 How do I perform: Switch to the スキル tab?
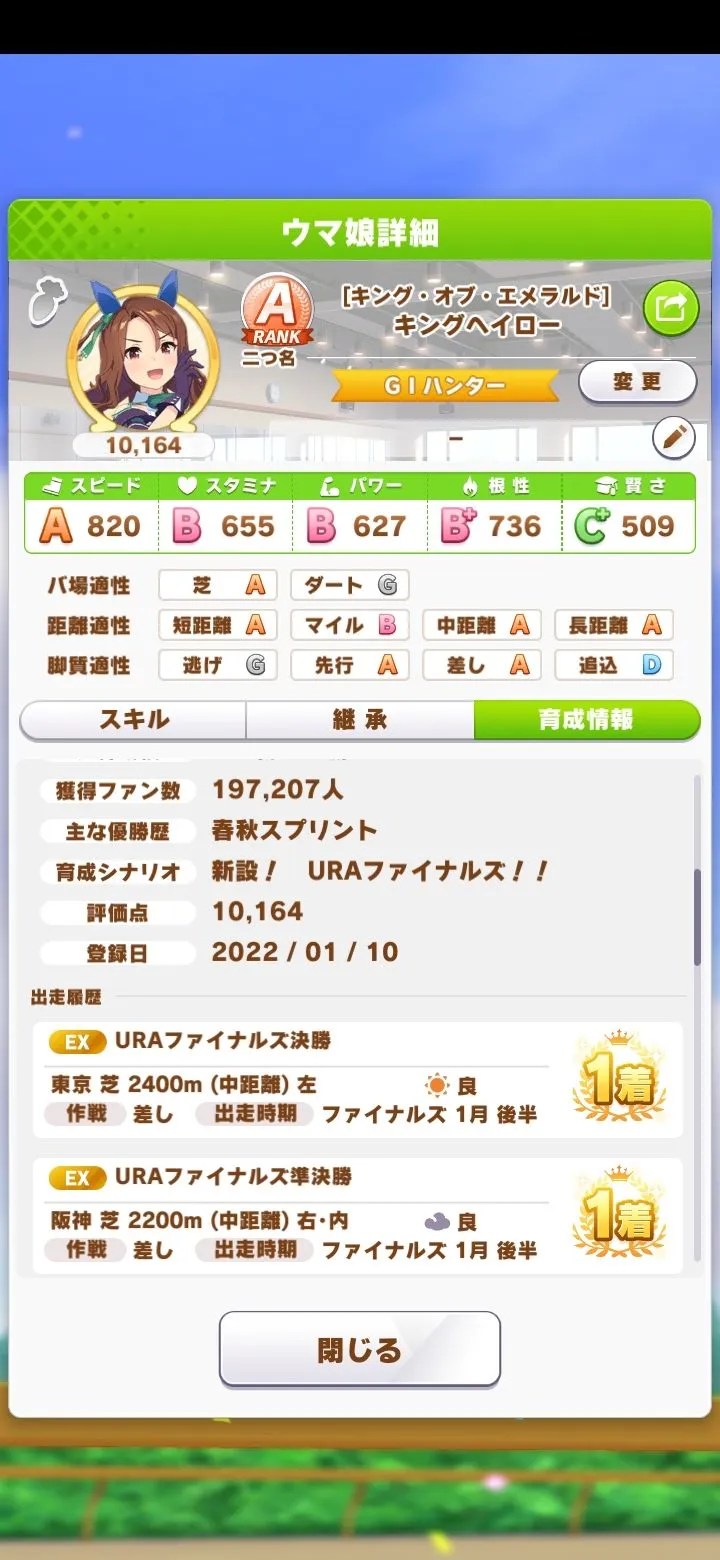point(134,720)
